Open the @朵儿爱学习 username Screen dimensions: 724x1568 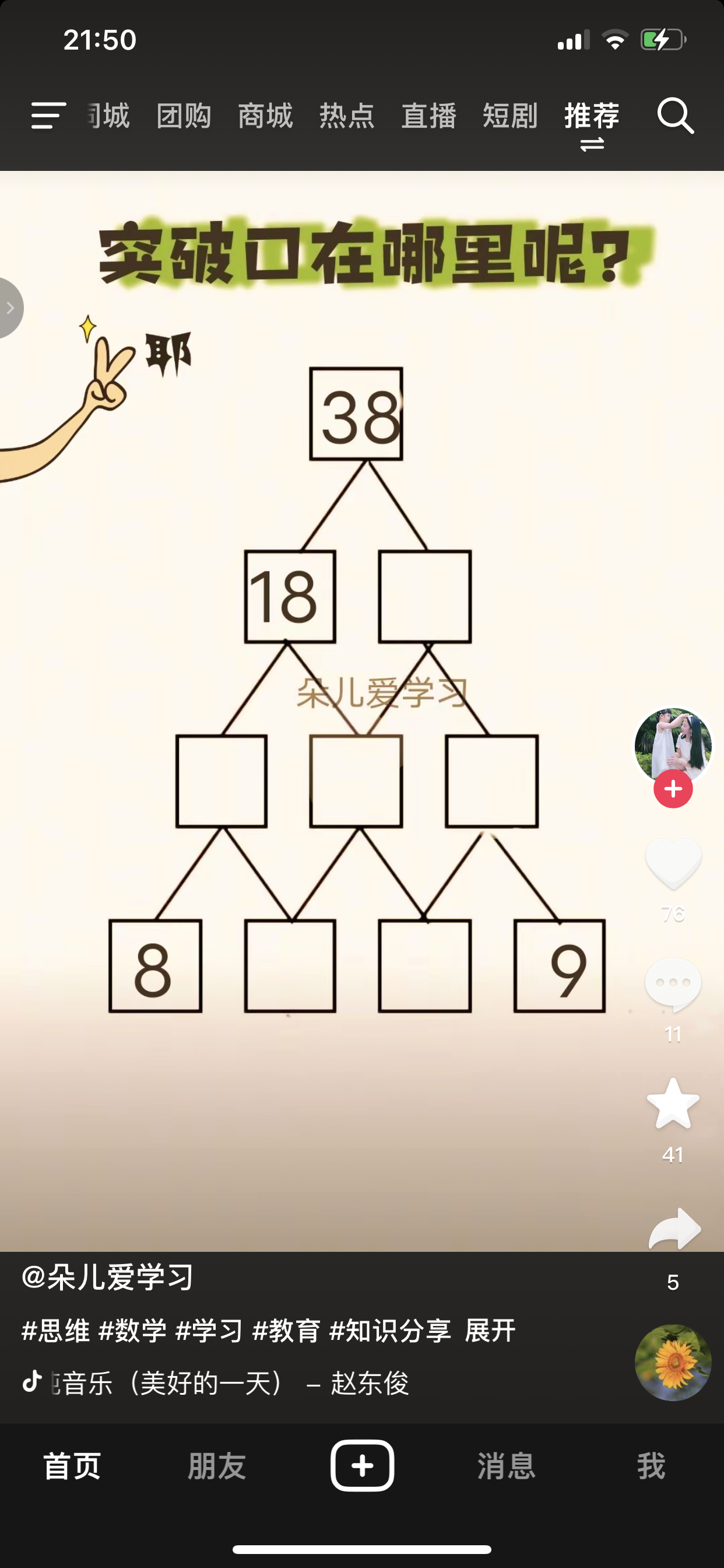point(107,1276)
